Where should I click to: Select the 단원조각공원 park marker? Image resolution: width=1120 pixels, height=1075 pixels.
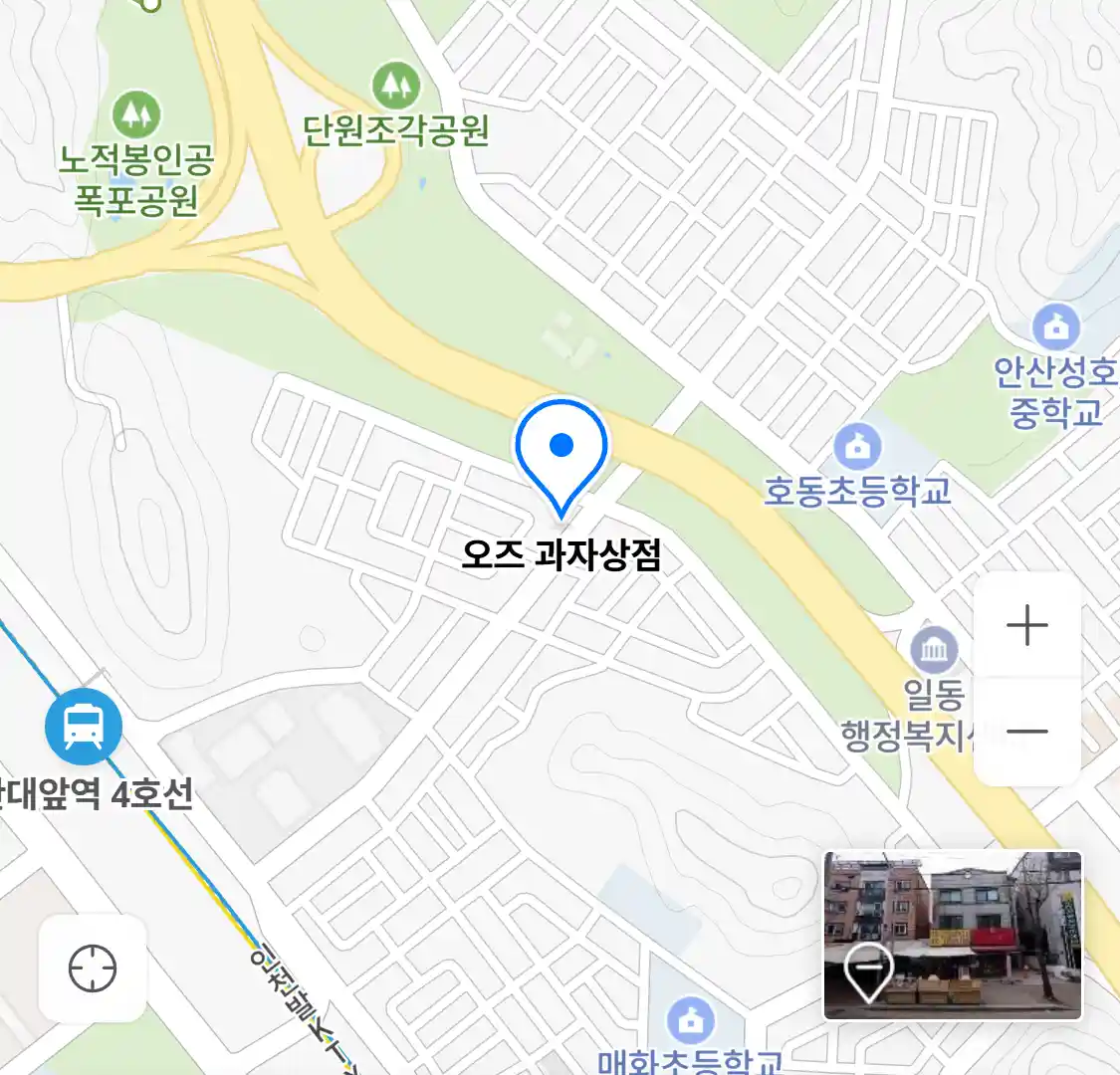396,86
